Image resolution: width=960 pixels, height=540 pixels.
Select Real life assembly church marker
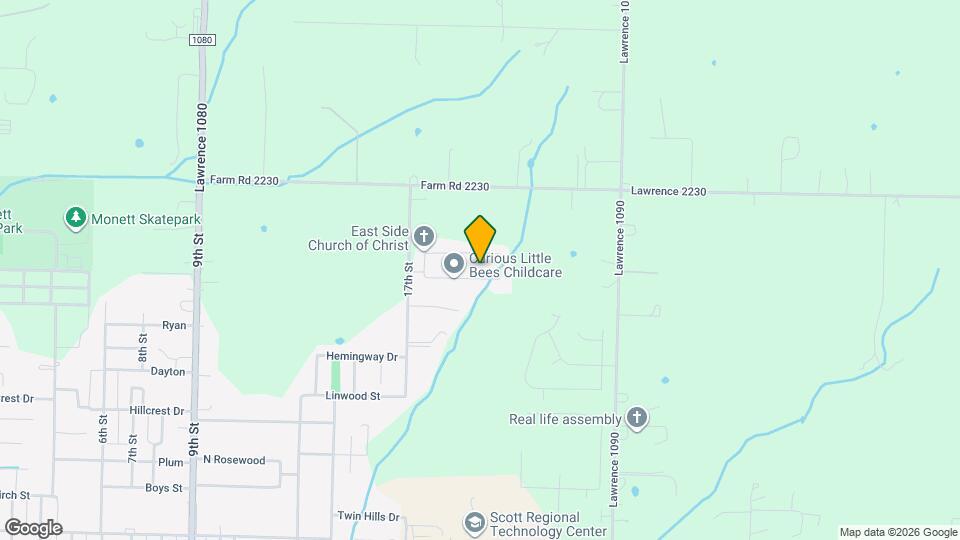(636, 418)
